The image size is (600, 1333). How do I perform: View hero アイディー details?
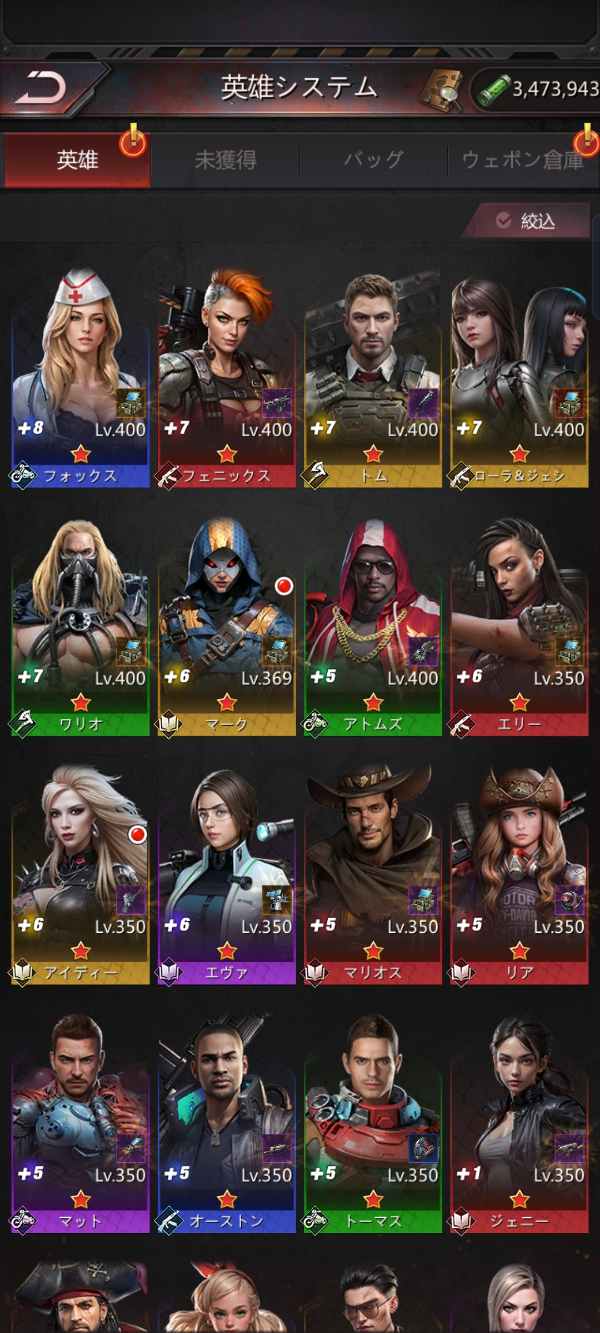tap(80, 874)
